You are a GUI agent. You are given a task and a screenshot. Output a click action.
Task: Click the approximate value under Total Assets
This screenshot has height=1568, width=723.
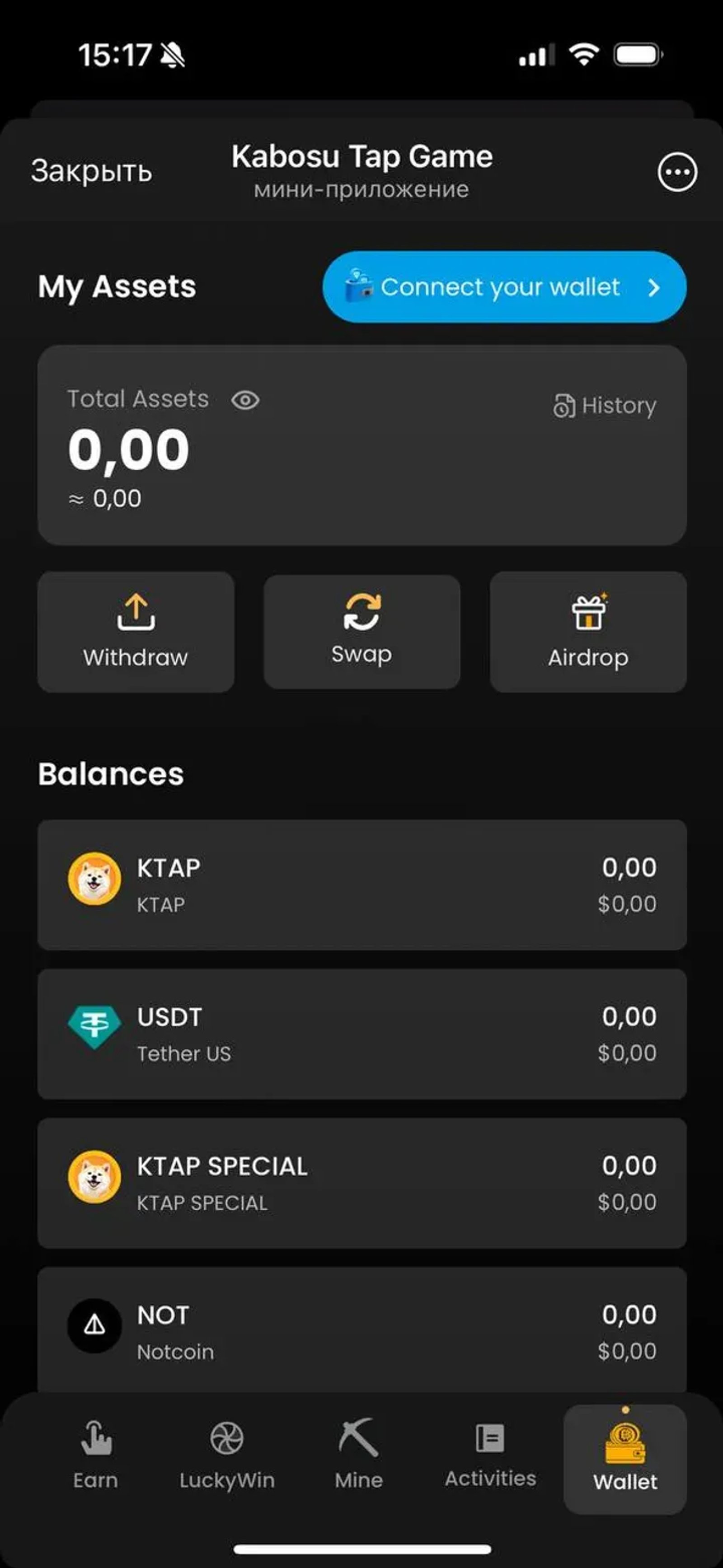click(105, 498)
